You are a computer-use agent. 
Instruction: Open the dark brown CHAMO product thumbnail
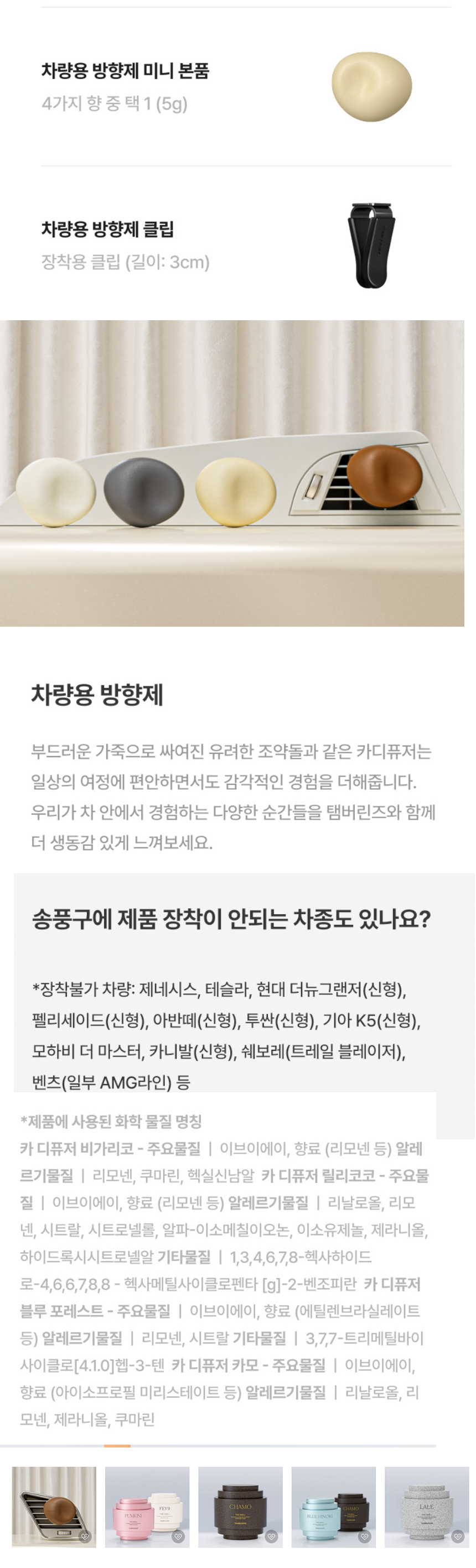coord(240,1503)
